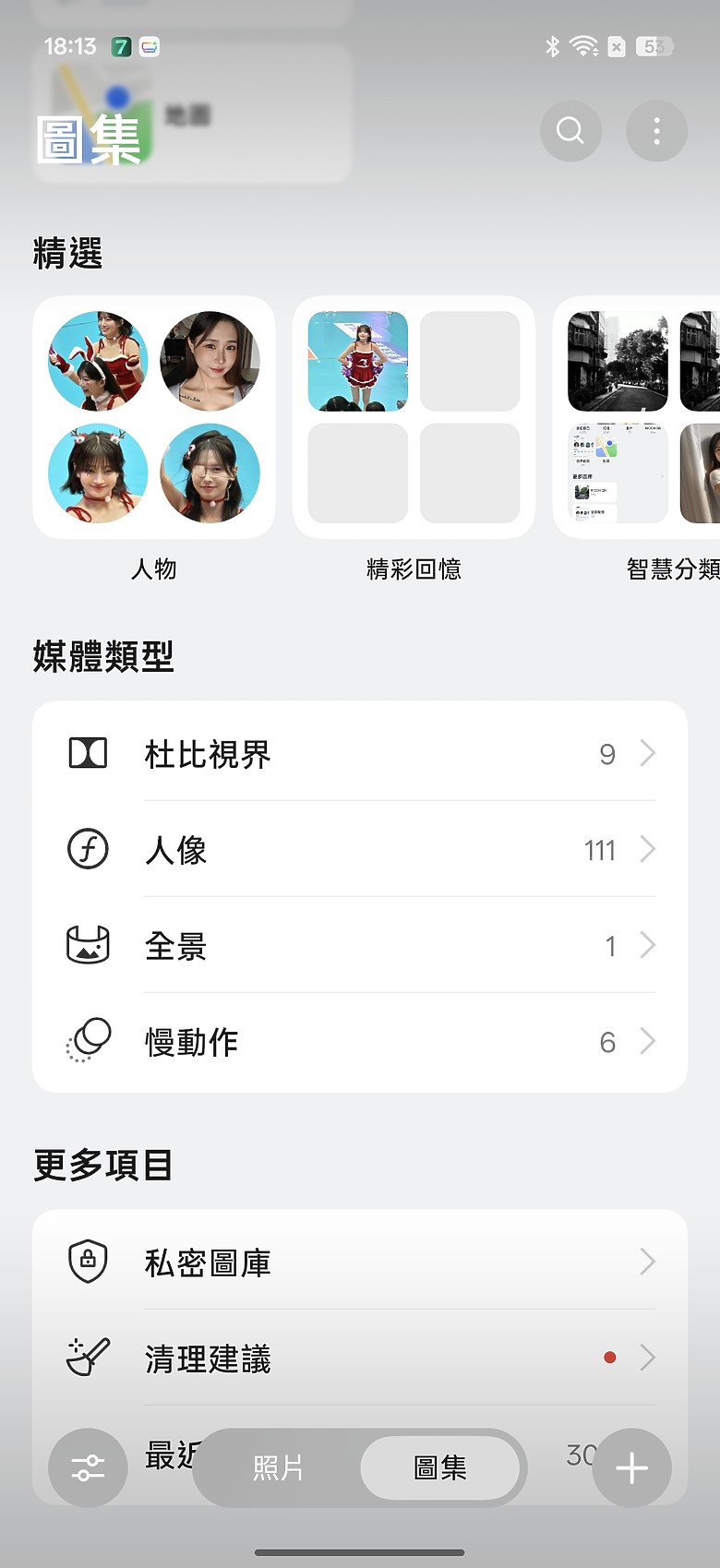Expand the 人像 row showing 111 items

[648, 849]
